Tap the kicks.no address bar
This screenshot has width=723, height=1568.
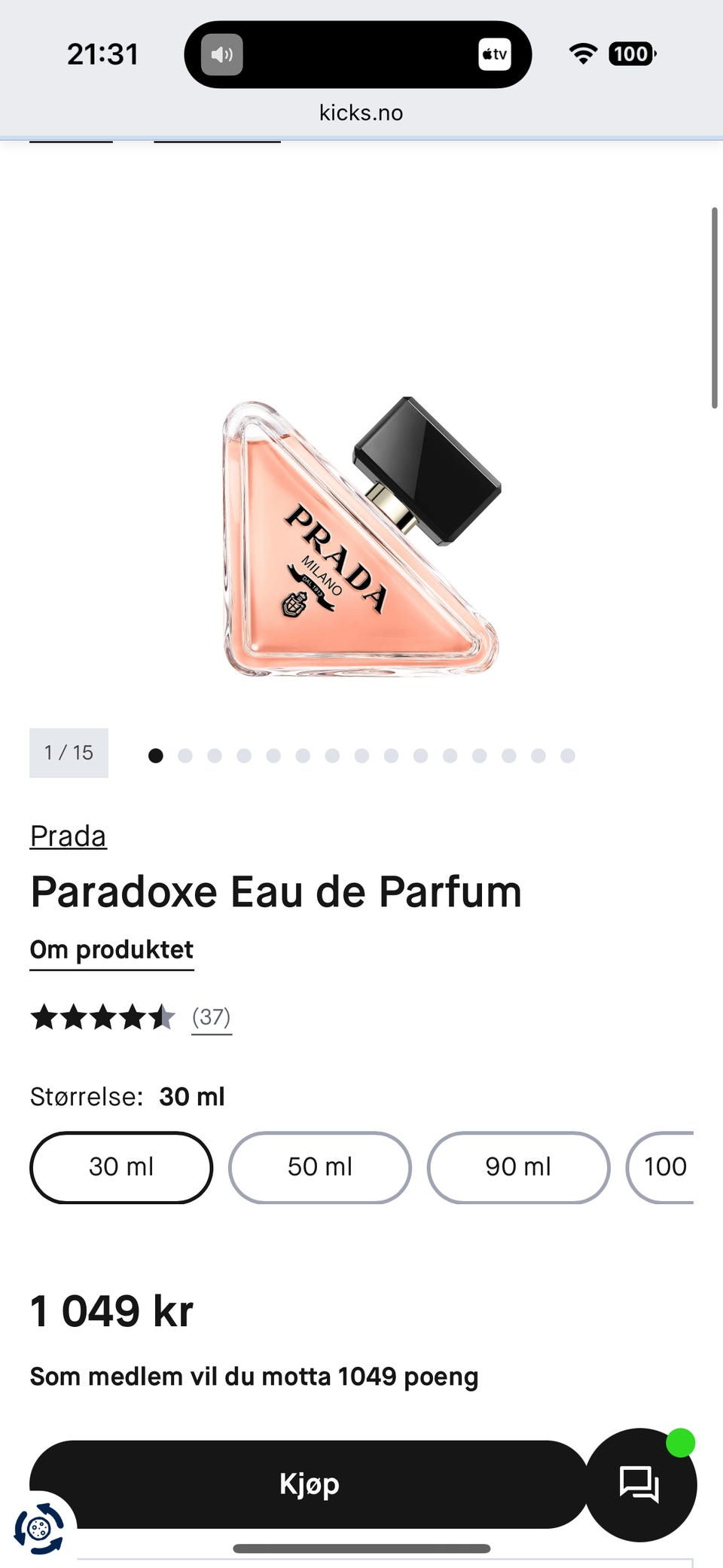tap(361, 113)
